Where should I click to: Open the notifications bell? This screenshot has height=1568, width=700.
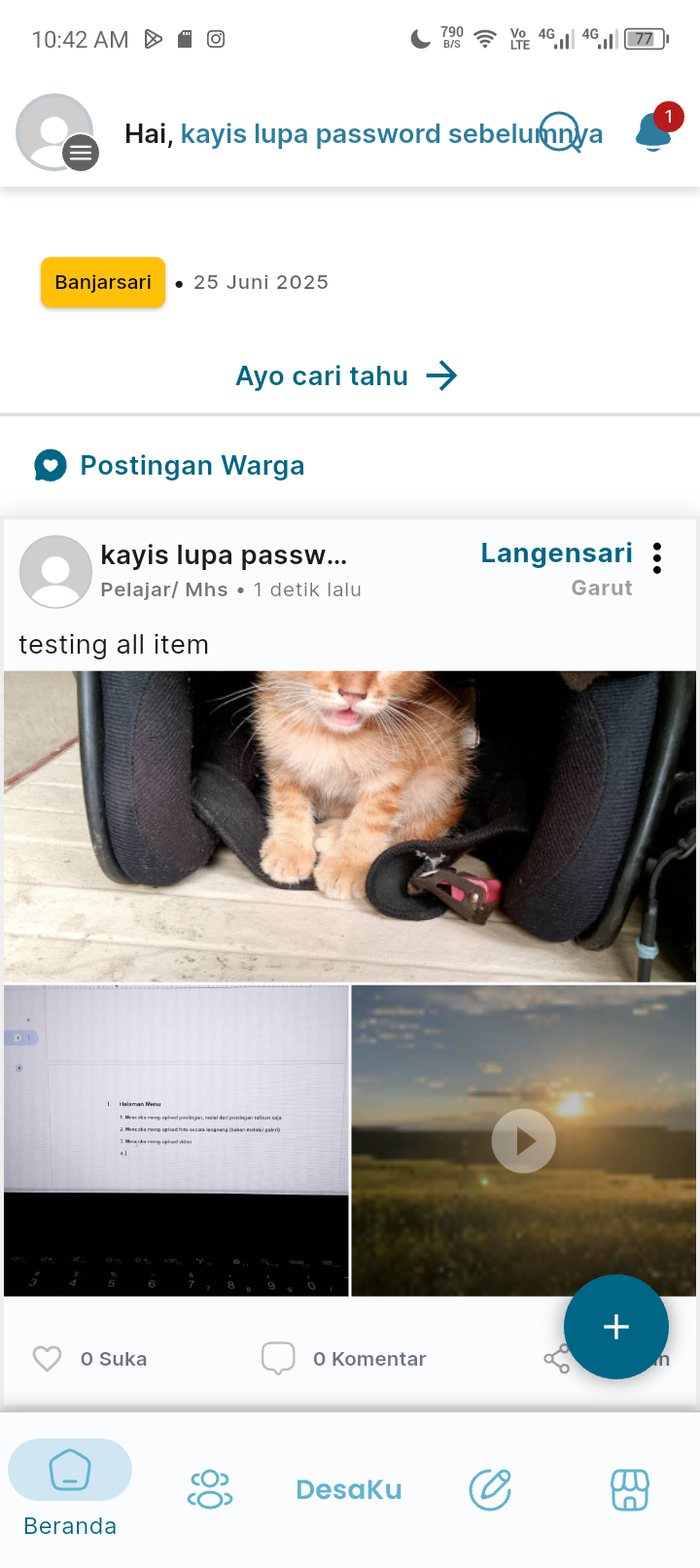(654, 133)
